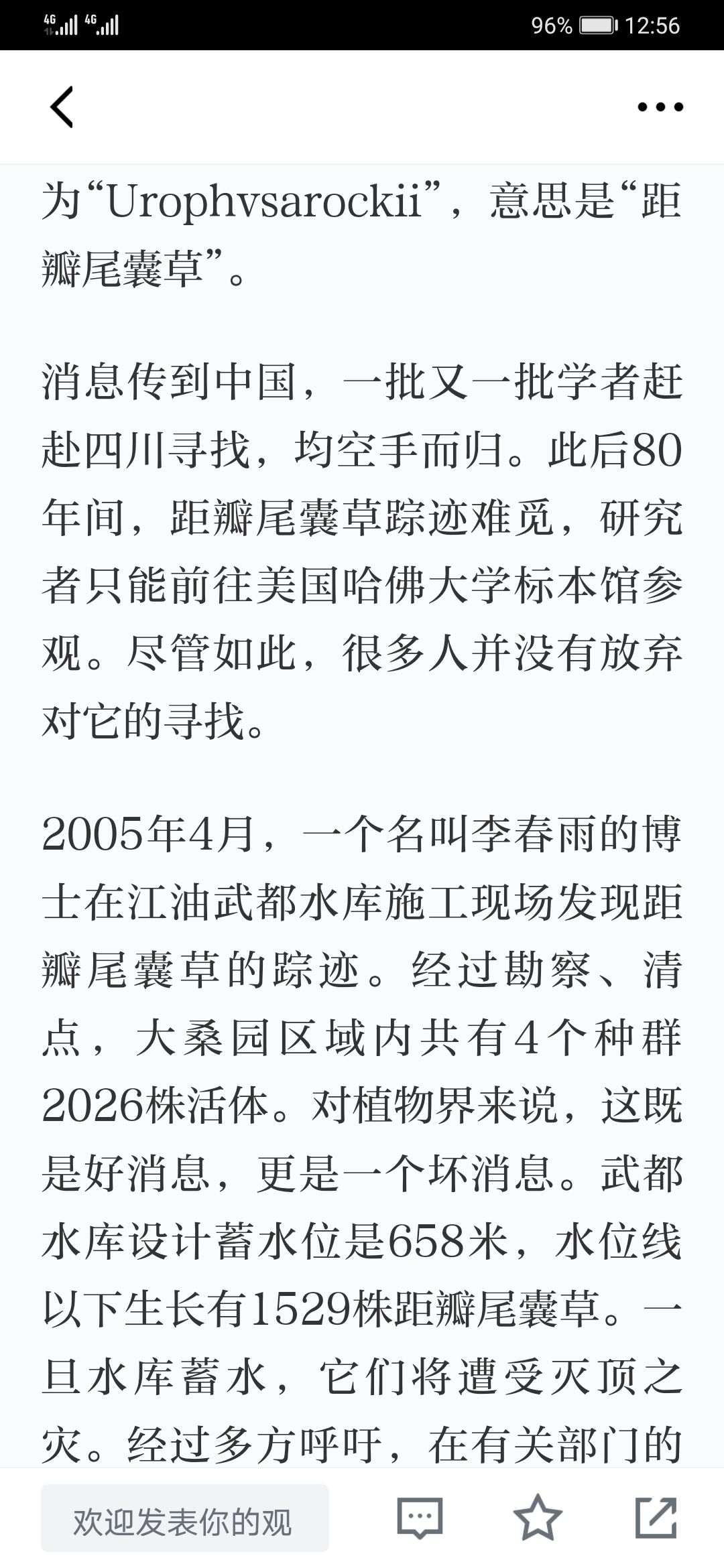Open the comments speech-bubble icon
This screenshot has width=724, height=1568.
click(420, 1518)
